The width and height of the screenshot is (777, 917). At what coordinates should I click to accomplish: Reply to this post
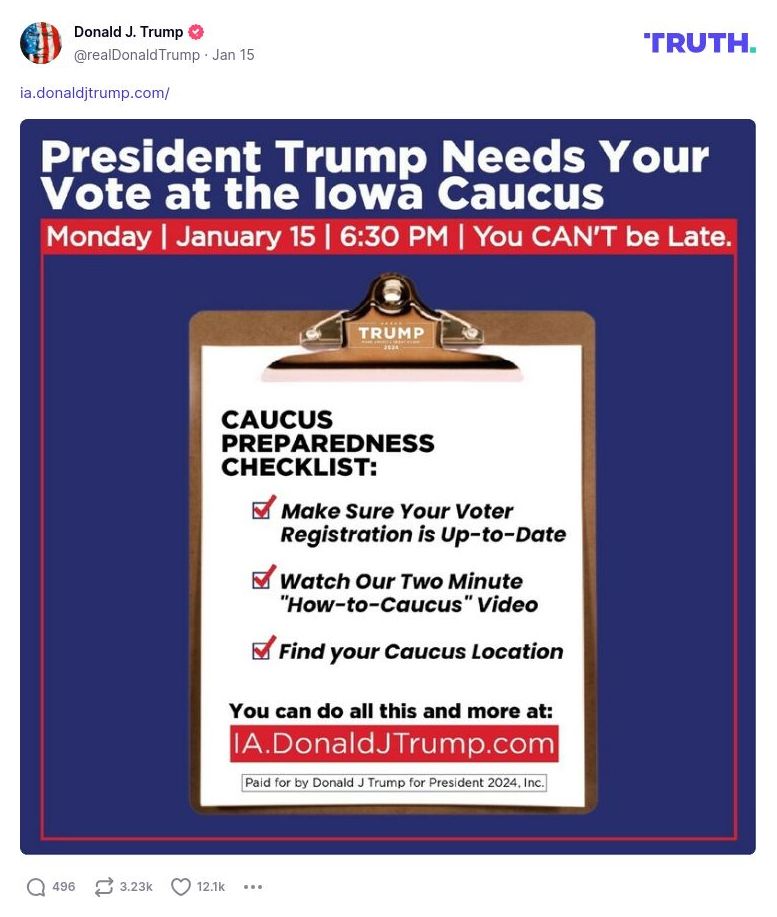click(x=36, y=887)
